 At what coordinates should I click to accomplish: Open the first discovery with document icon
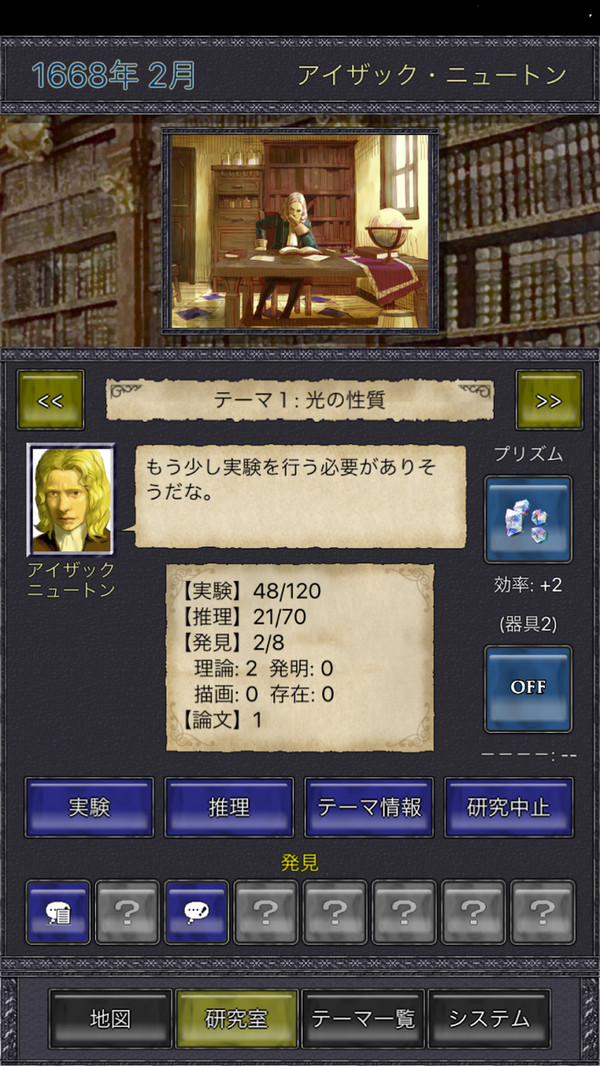[58, 912]
